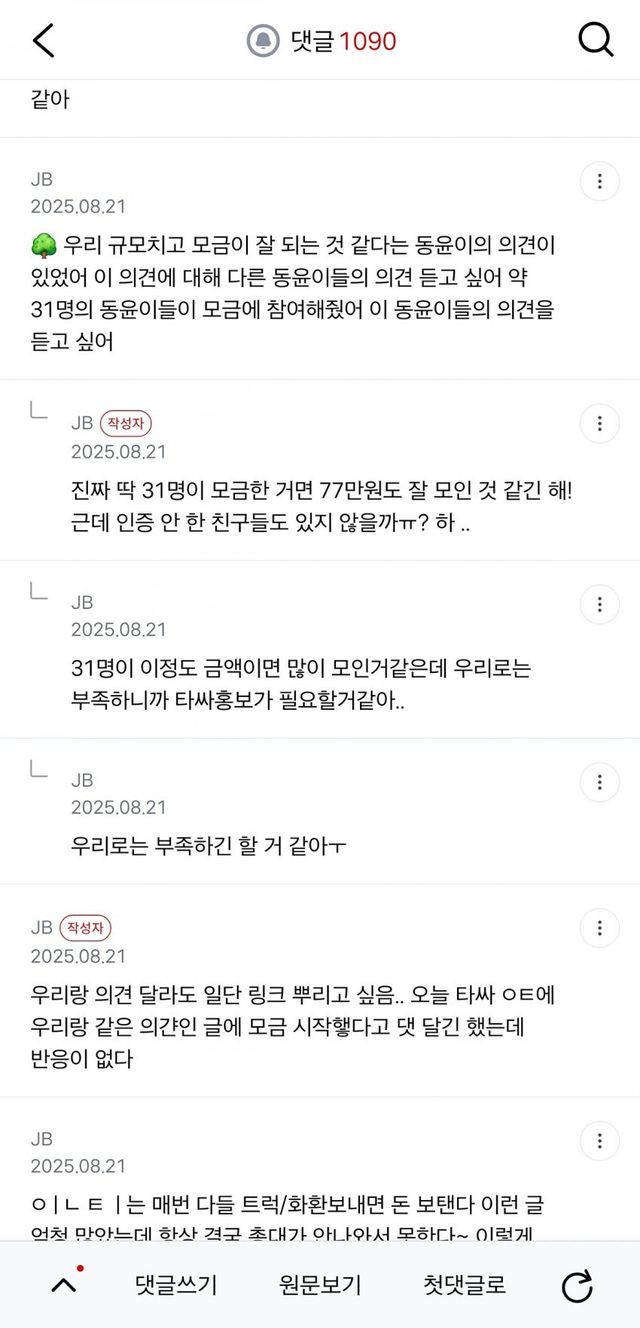
Task: Open options for the 트럭/화환 comment
Action: click(x=600, y=1141)
